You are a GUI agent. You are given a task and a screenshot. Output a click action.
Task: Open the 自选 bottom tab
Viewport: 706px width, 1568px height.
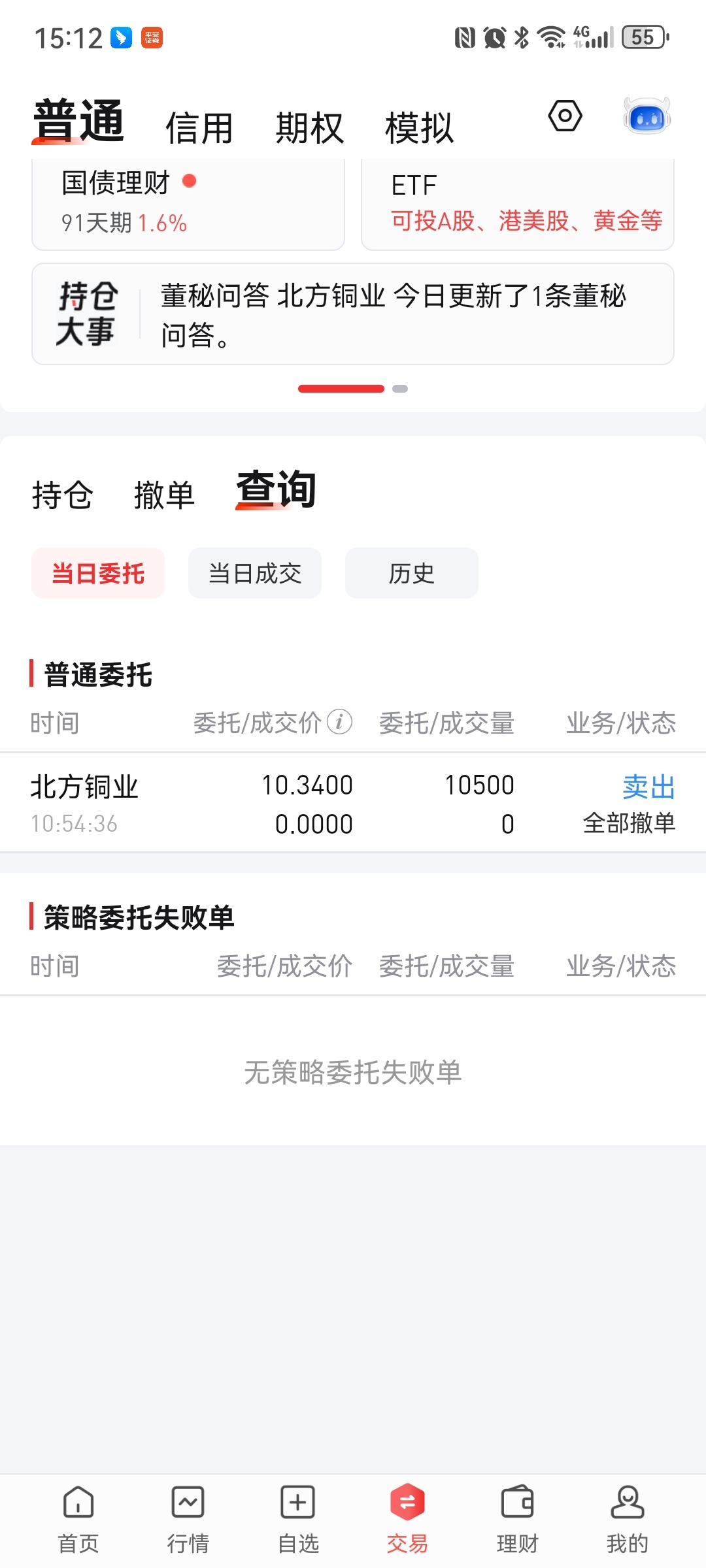coord(298,1520)
